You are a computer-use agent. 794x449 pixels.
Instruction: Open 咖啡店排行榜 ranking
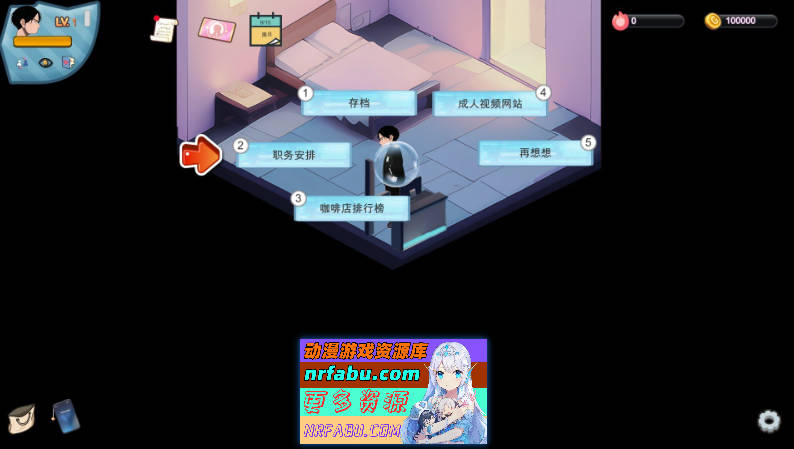pos(352,208)
